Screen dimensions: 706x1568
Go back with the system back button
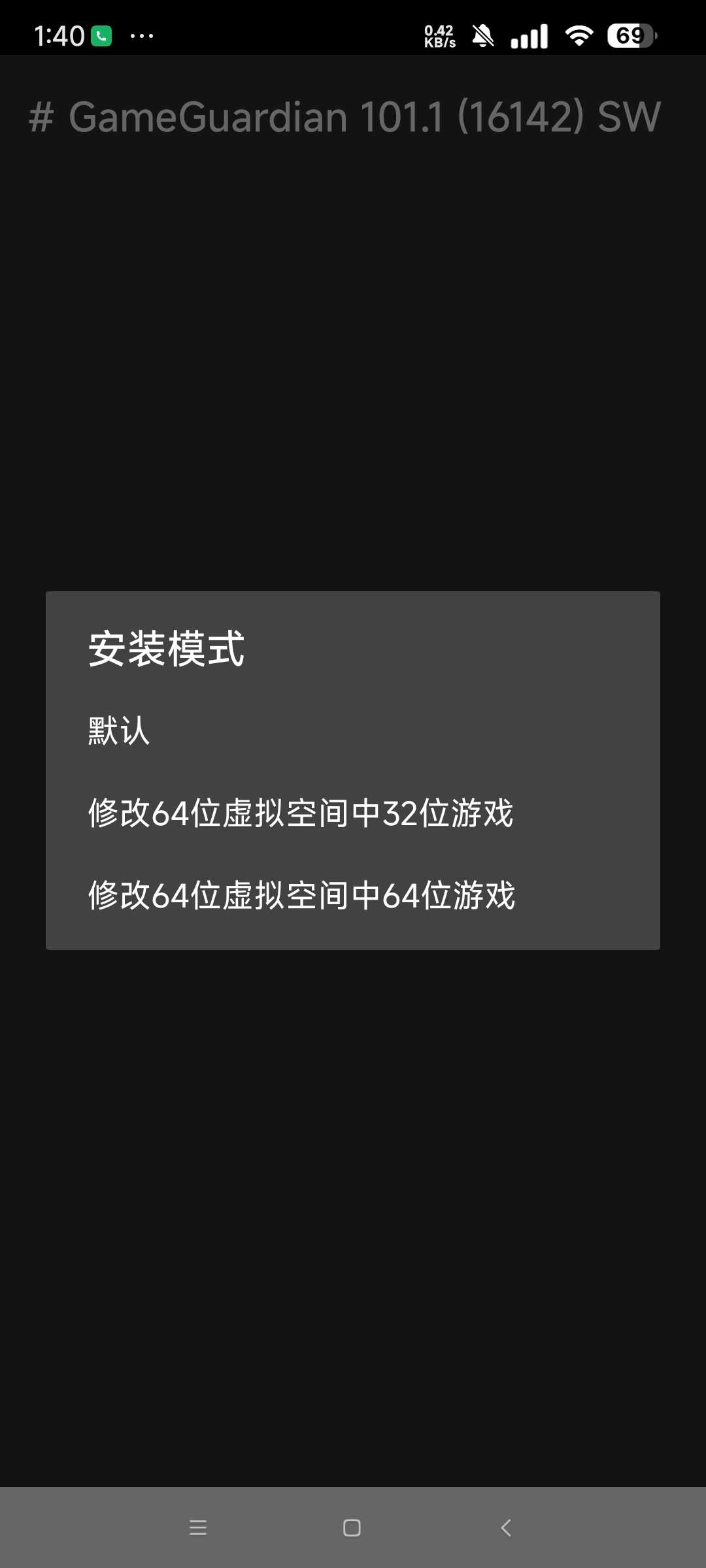(x=506, y=1527)
